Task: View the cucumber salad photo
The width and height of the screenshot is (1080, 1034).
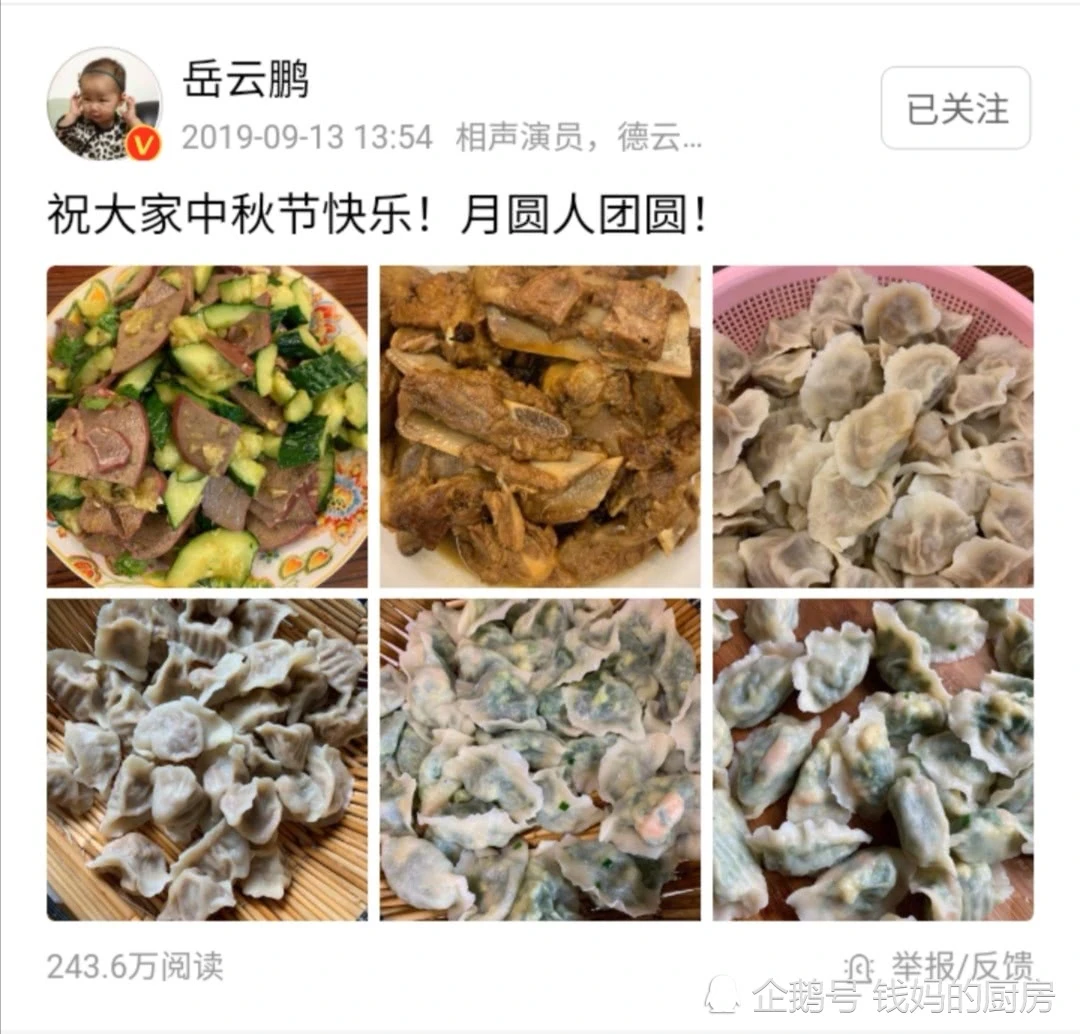Action: coord(207,426)
